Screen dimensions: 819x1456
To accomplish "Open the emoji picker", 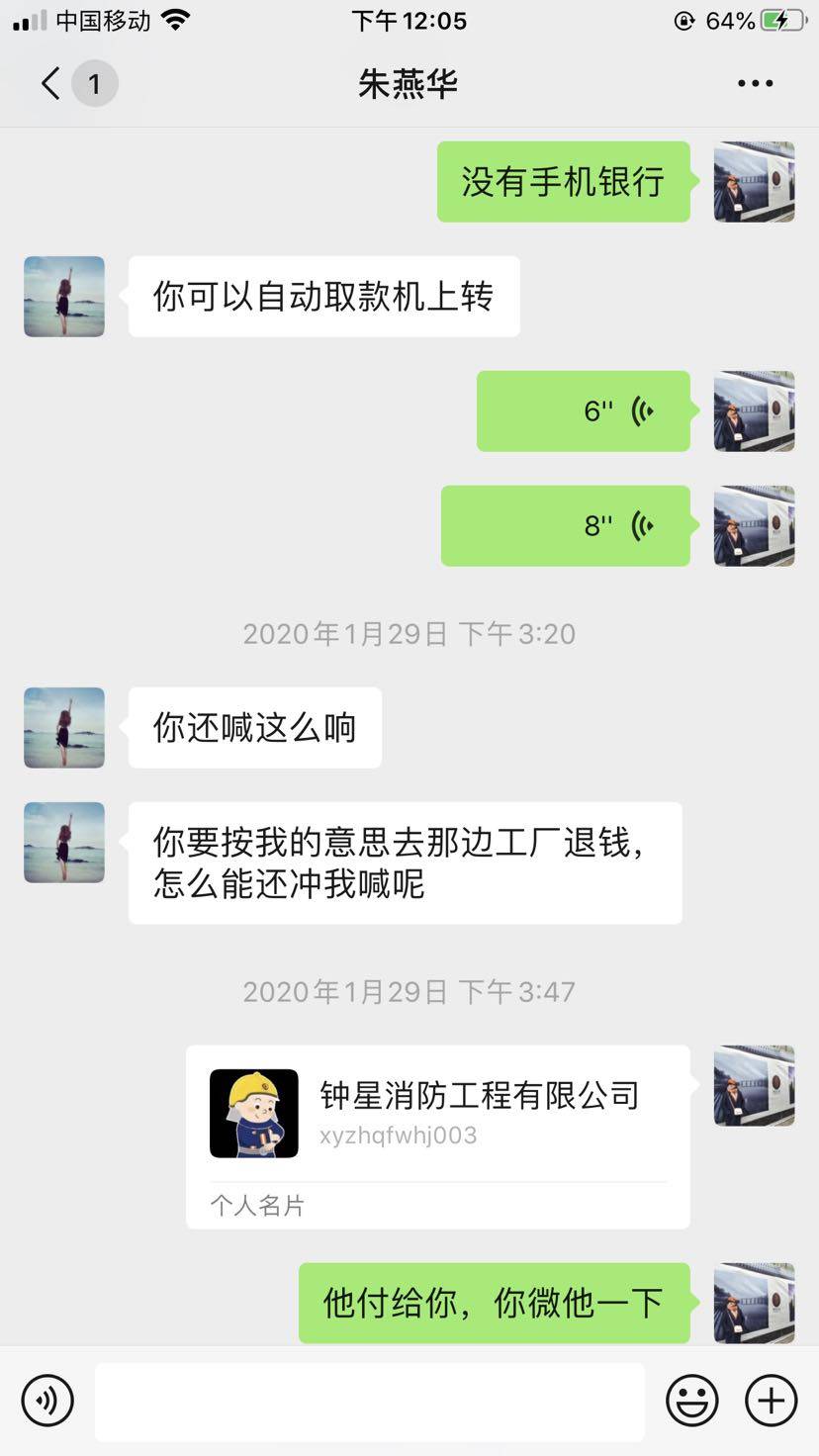I will pyautogui.click(x=691, y=1401).
